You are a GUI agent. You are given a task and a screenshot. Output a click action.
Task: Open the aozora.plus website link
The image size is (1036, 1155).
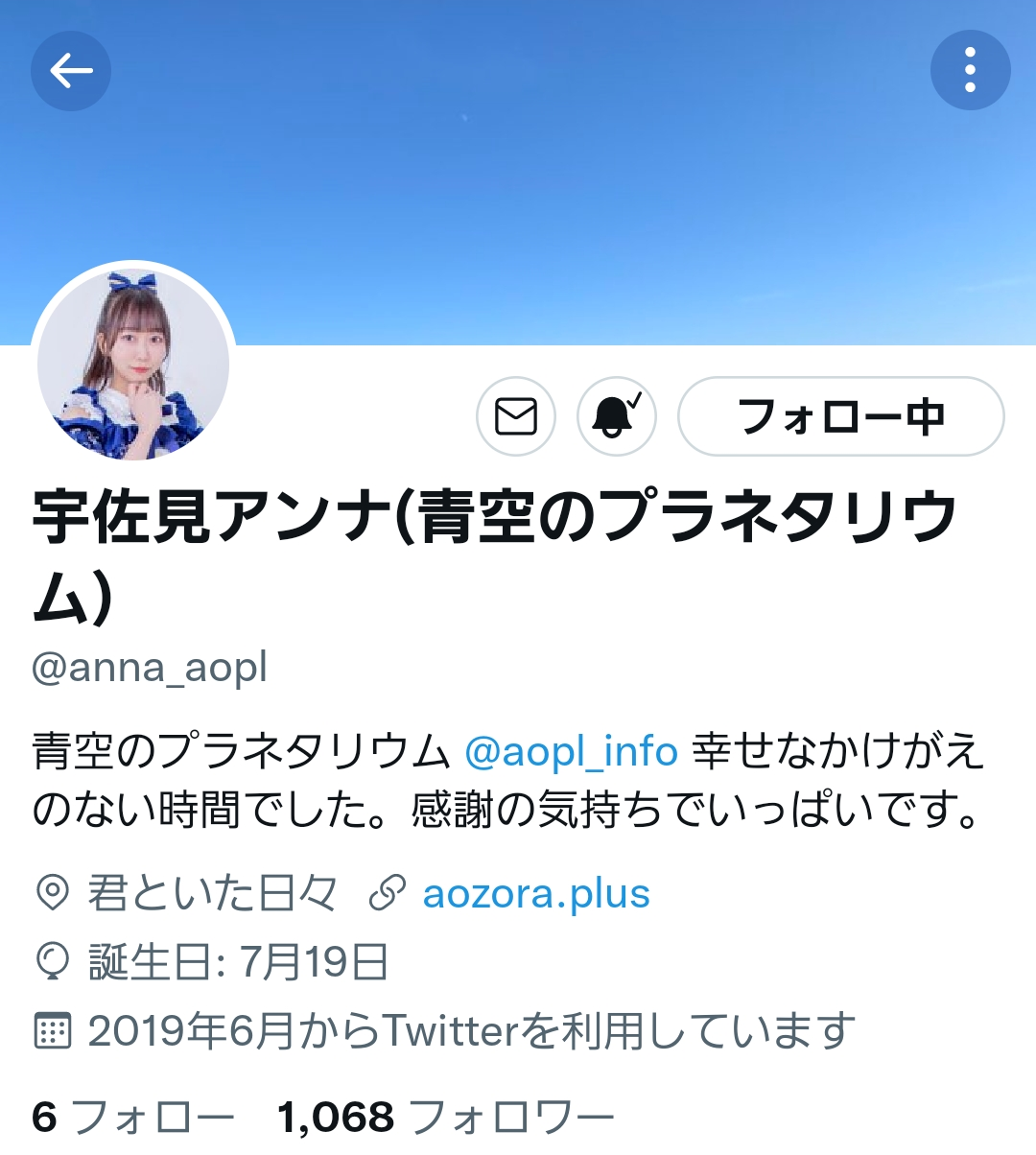[x=536, y=894]
